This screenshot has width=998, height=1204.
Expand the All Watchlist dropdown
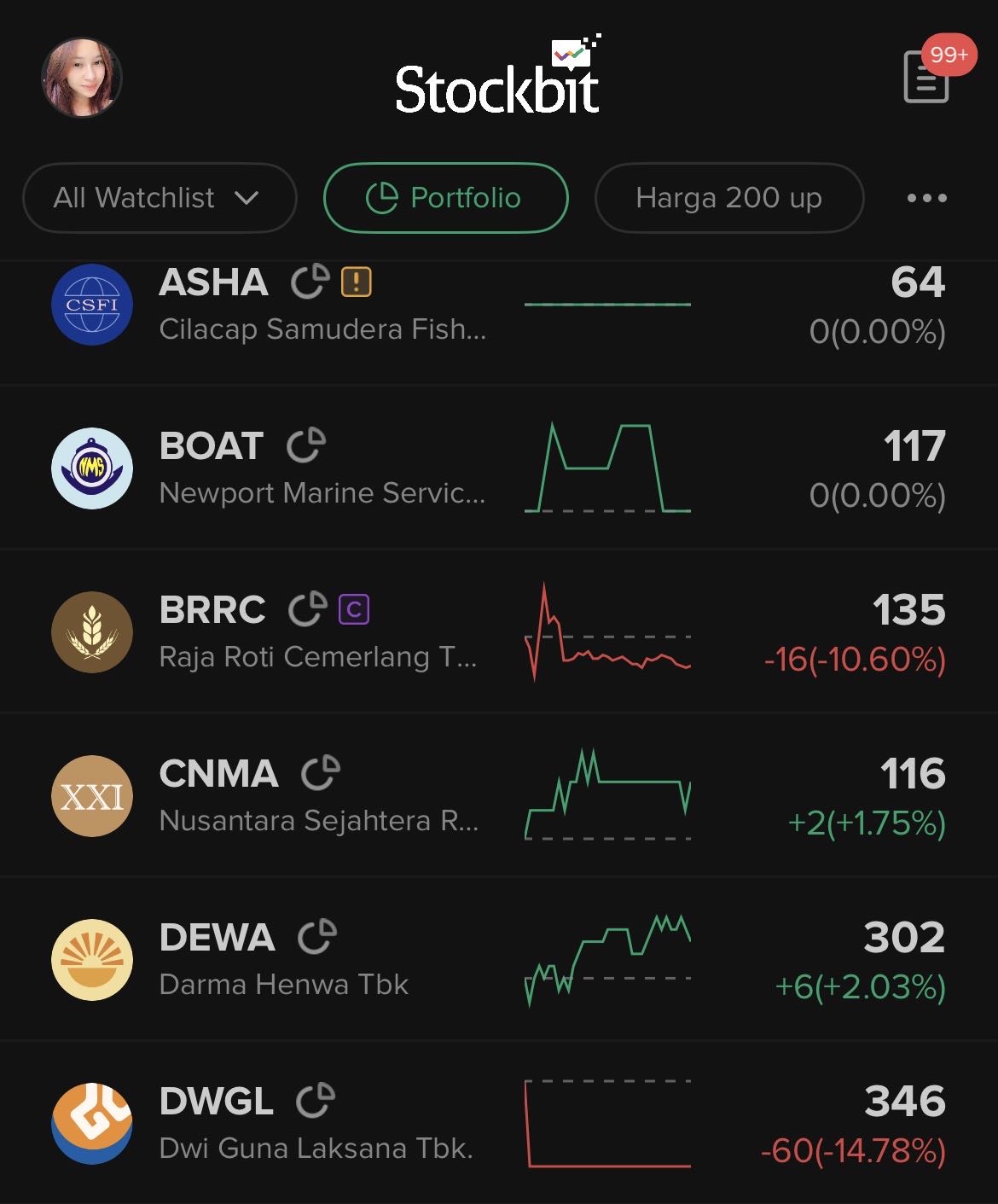159,198
